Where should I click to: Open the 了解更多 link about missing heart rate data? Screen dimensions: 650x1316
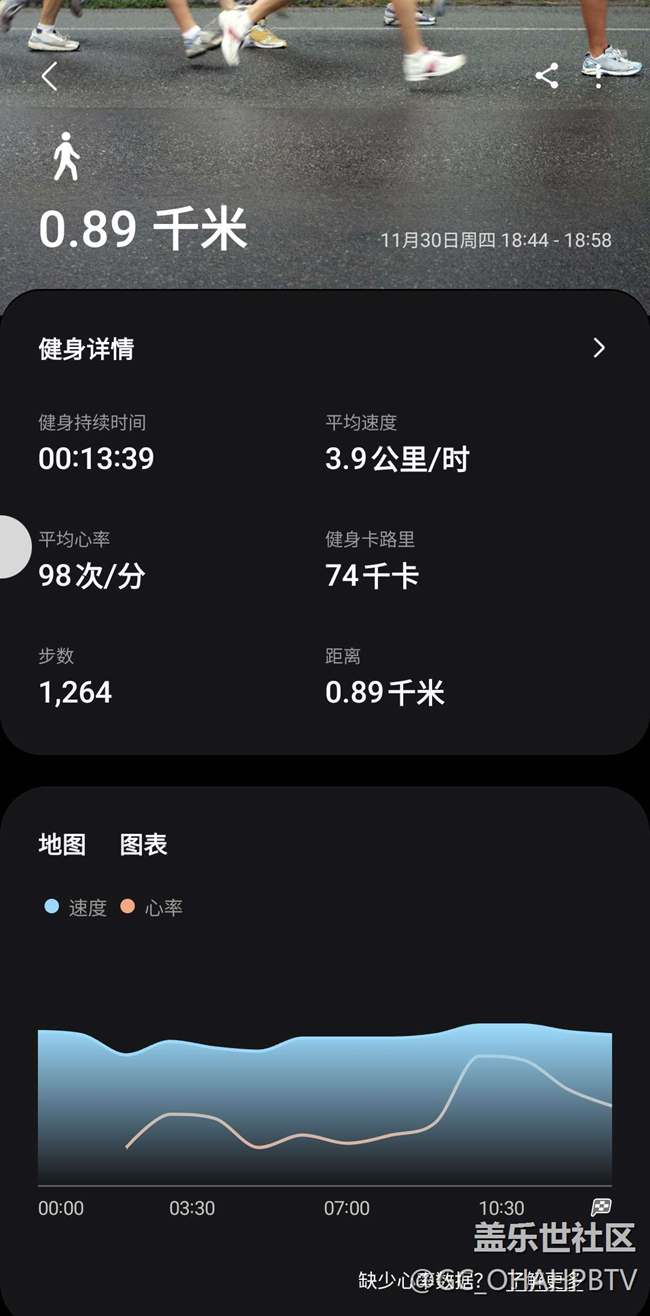point(545,1280)
